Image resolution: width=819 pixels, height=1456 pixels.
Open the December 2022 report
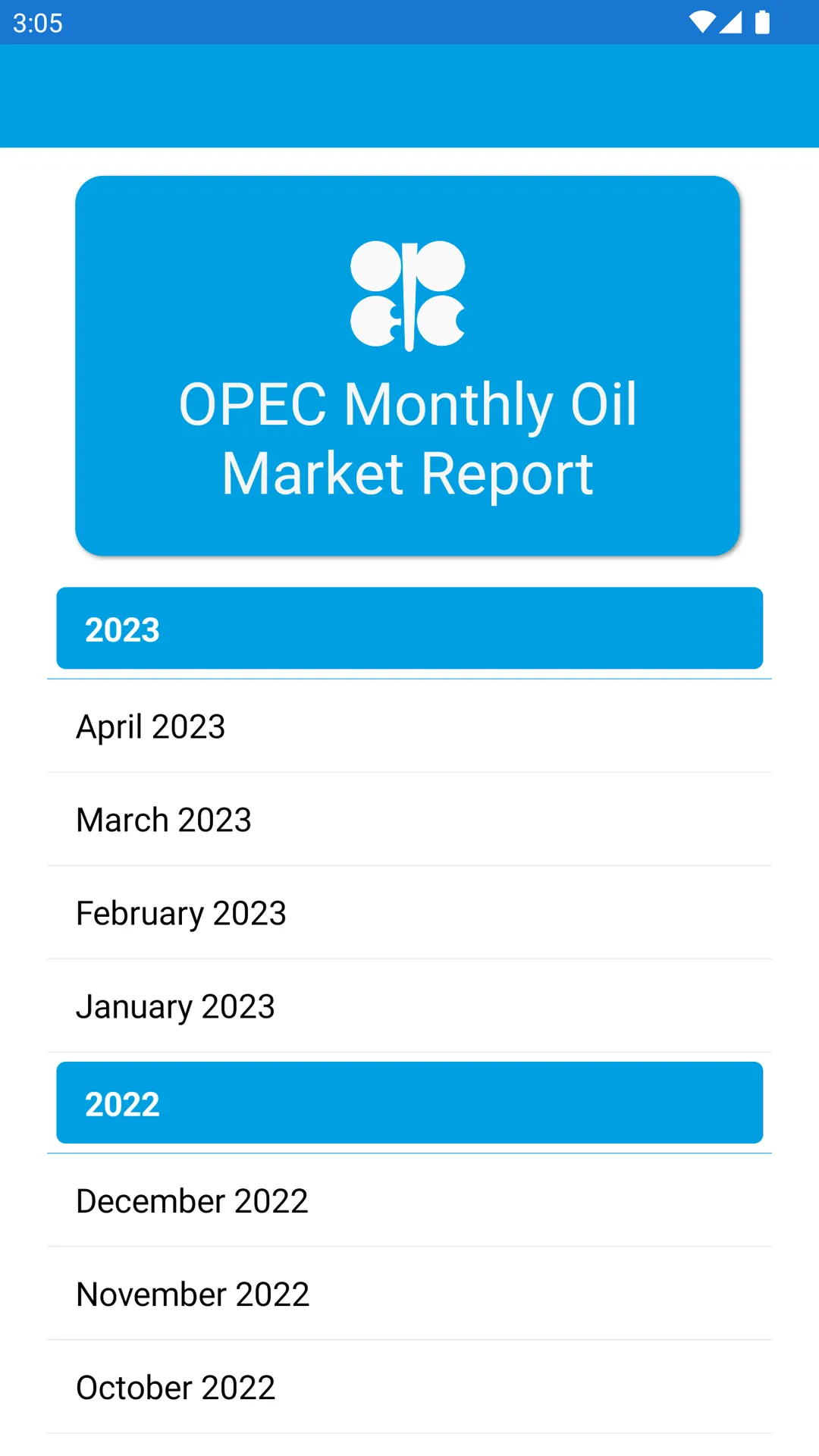(x=409, y=1201)
